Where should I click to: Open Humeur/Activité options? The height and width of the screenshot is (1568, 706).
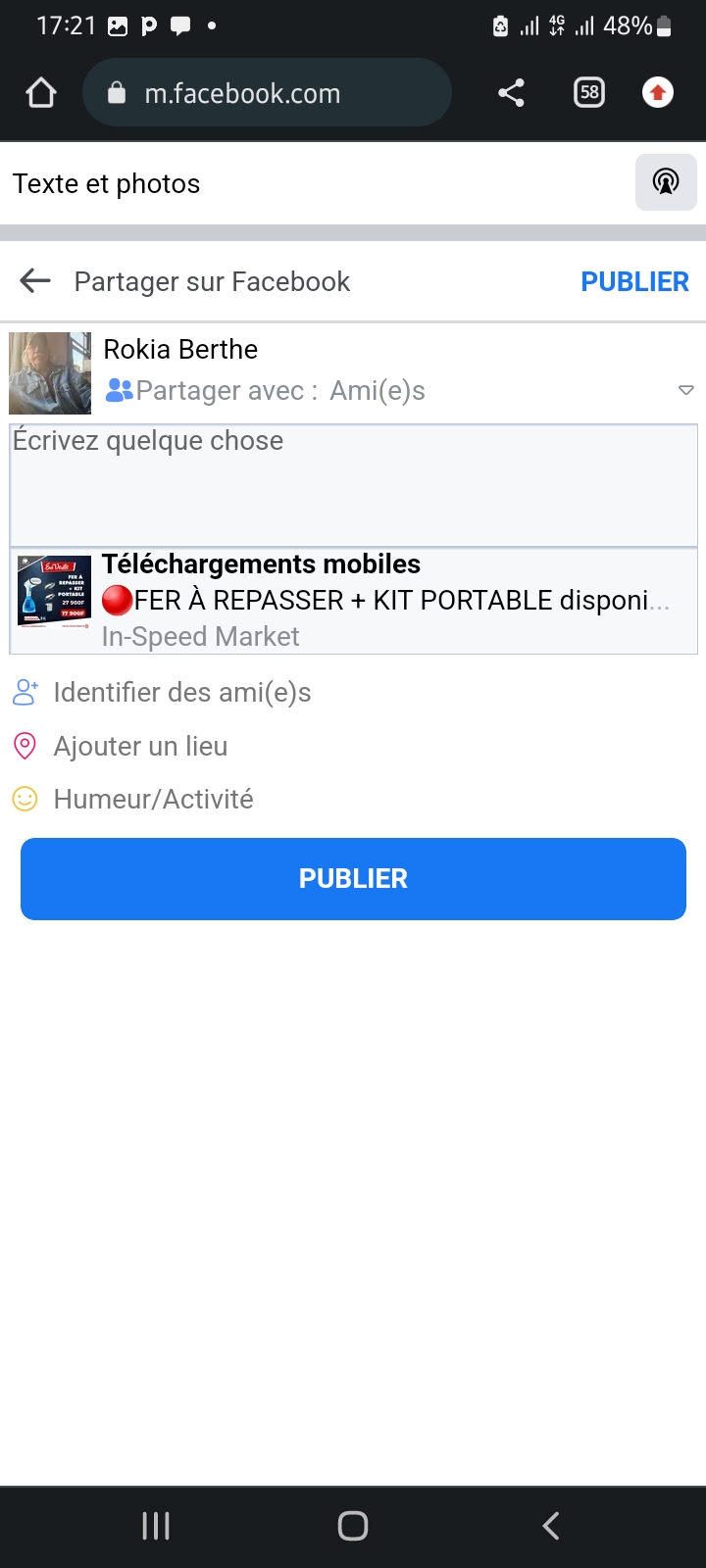153,800
